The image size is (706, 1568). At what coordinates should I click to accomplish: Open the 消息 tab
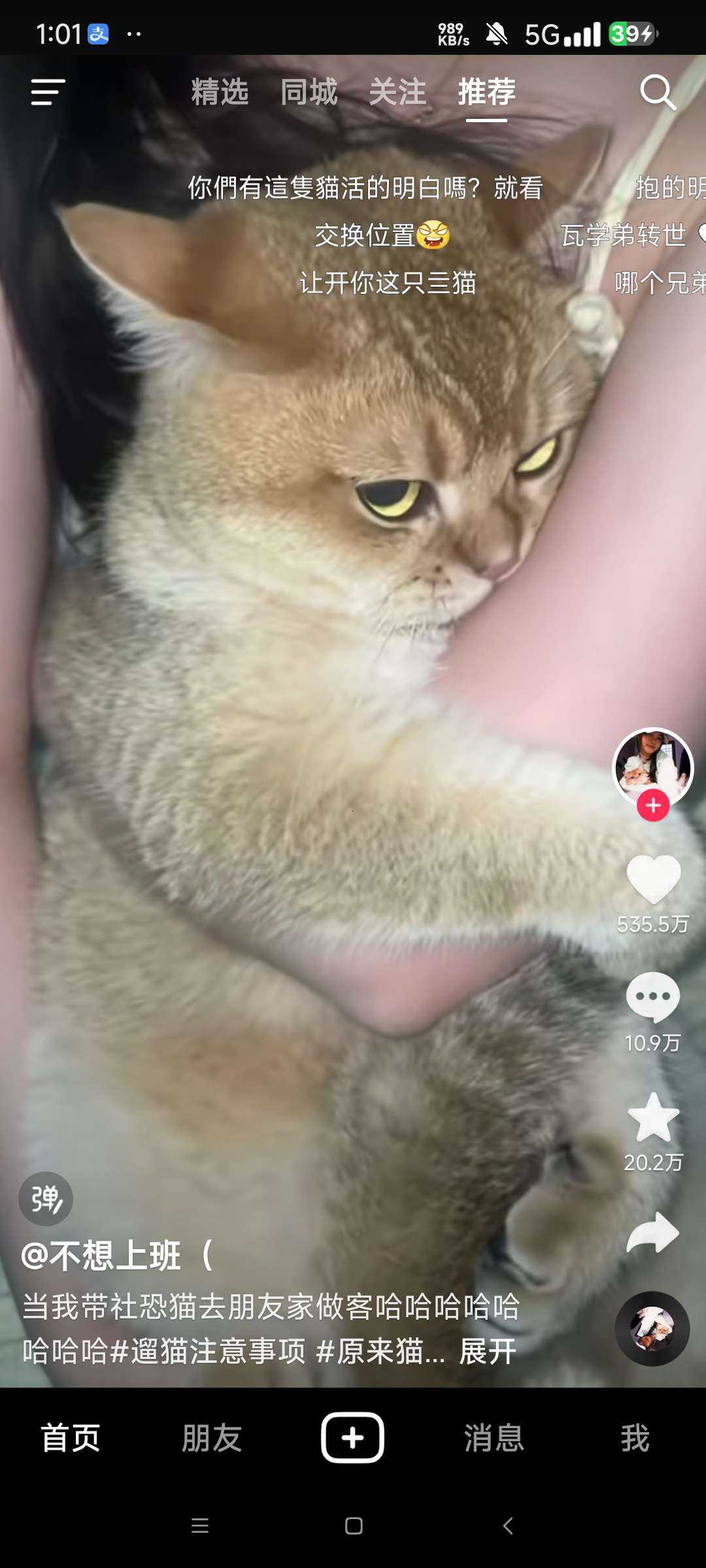coord(494,1438)
